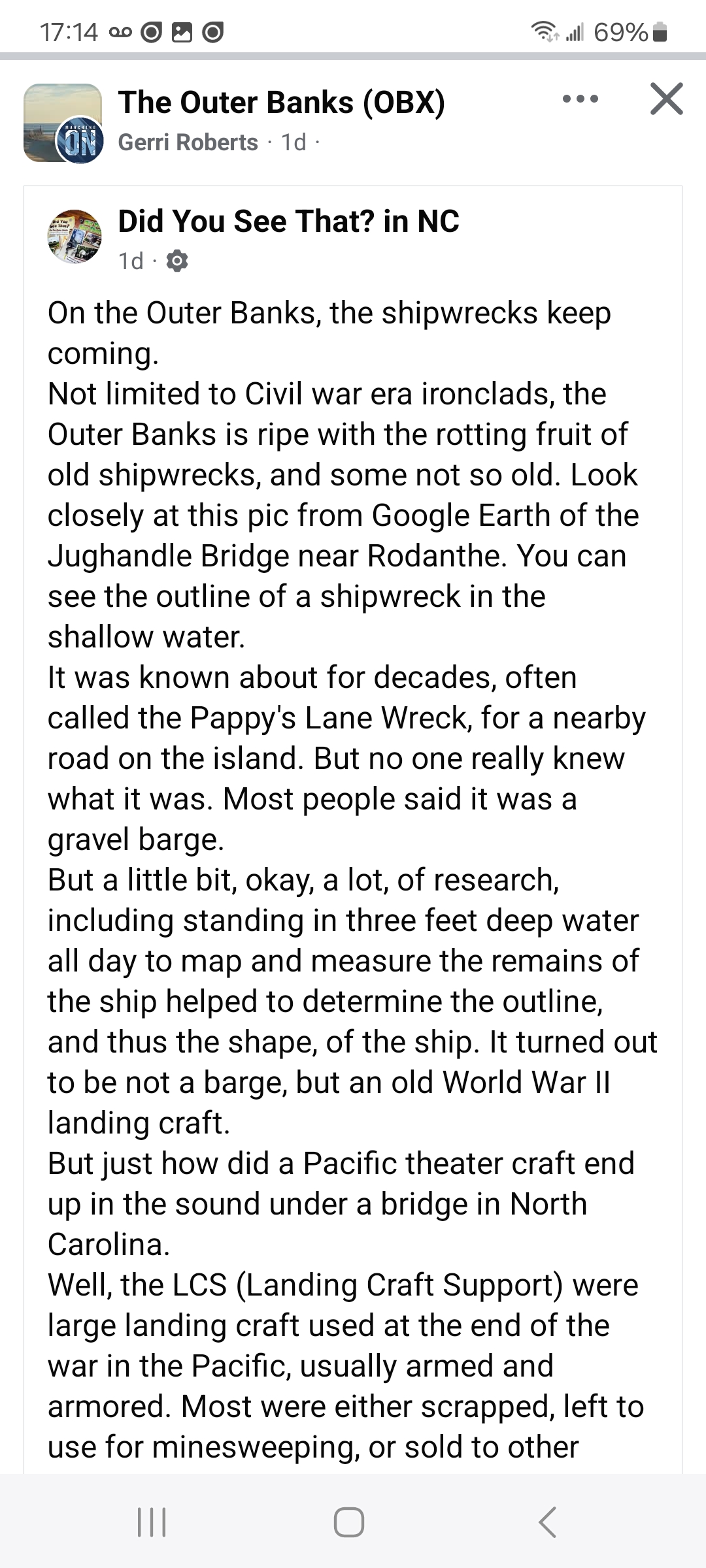Tap the OBX group avatar picture
The image size is (706, 1568).
63,123
